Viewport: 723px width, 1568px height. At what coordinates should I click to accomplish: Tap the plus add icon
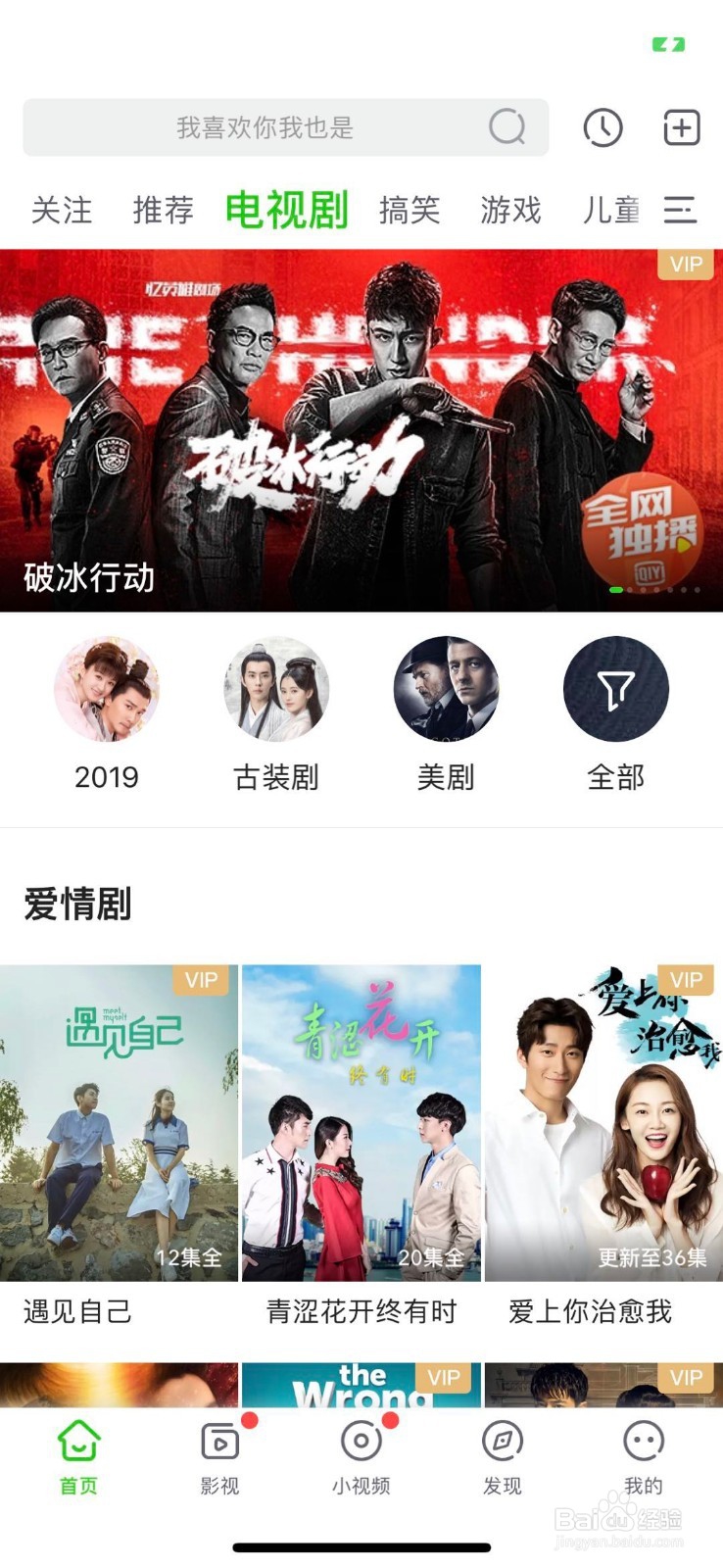tap(681, 127)
